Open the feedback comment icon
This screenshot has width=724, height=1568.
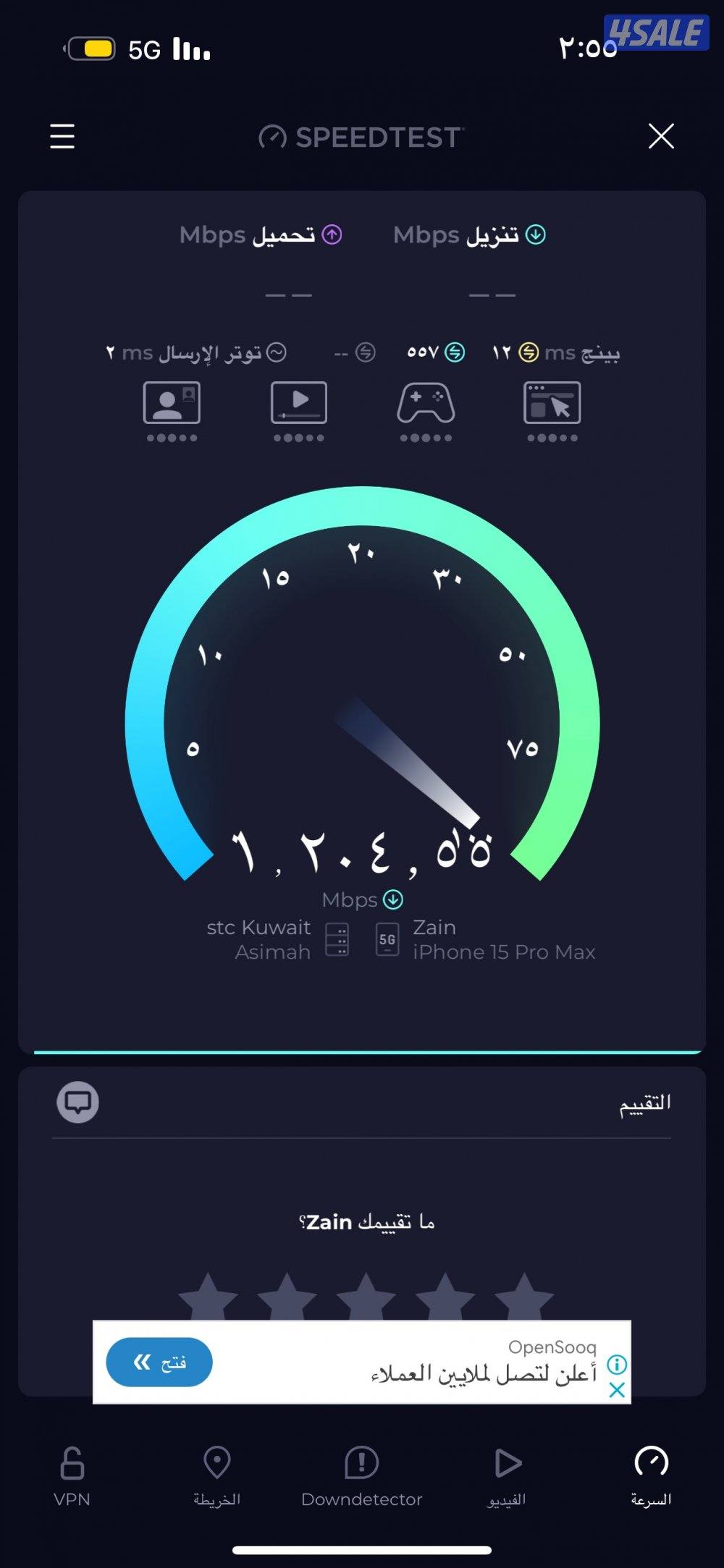[77, 1102]
